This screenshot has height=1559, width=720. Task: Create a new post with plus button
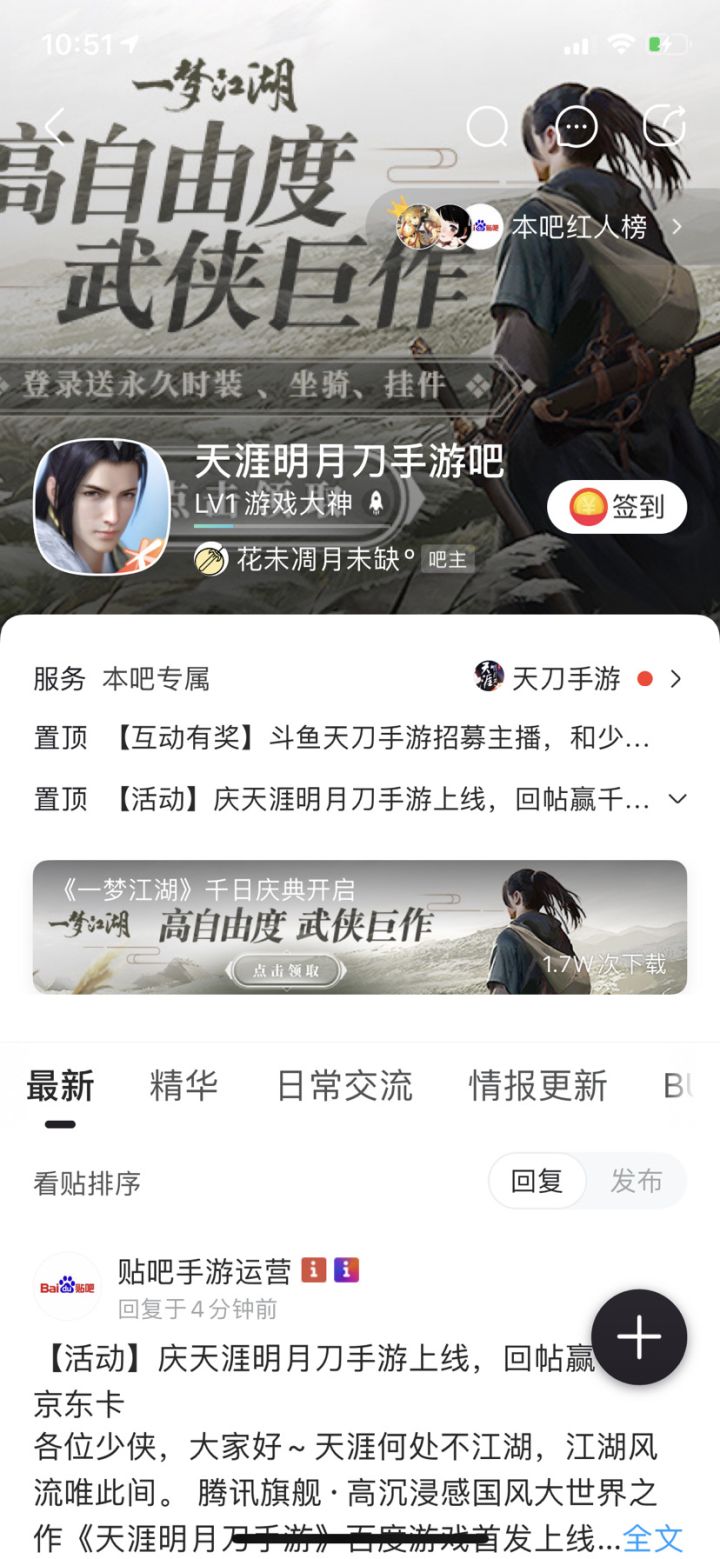pos(639,1337)
